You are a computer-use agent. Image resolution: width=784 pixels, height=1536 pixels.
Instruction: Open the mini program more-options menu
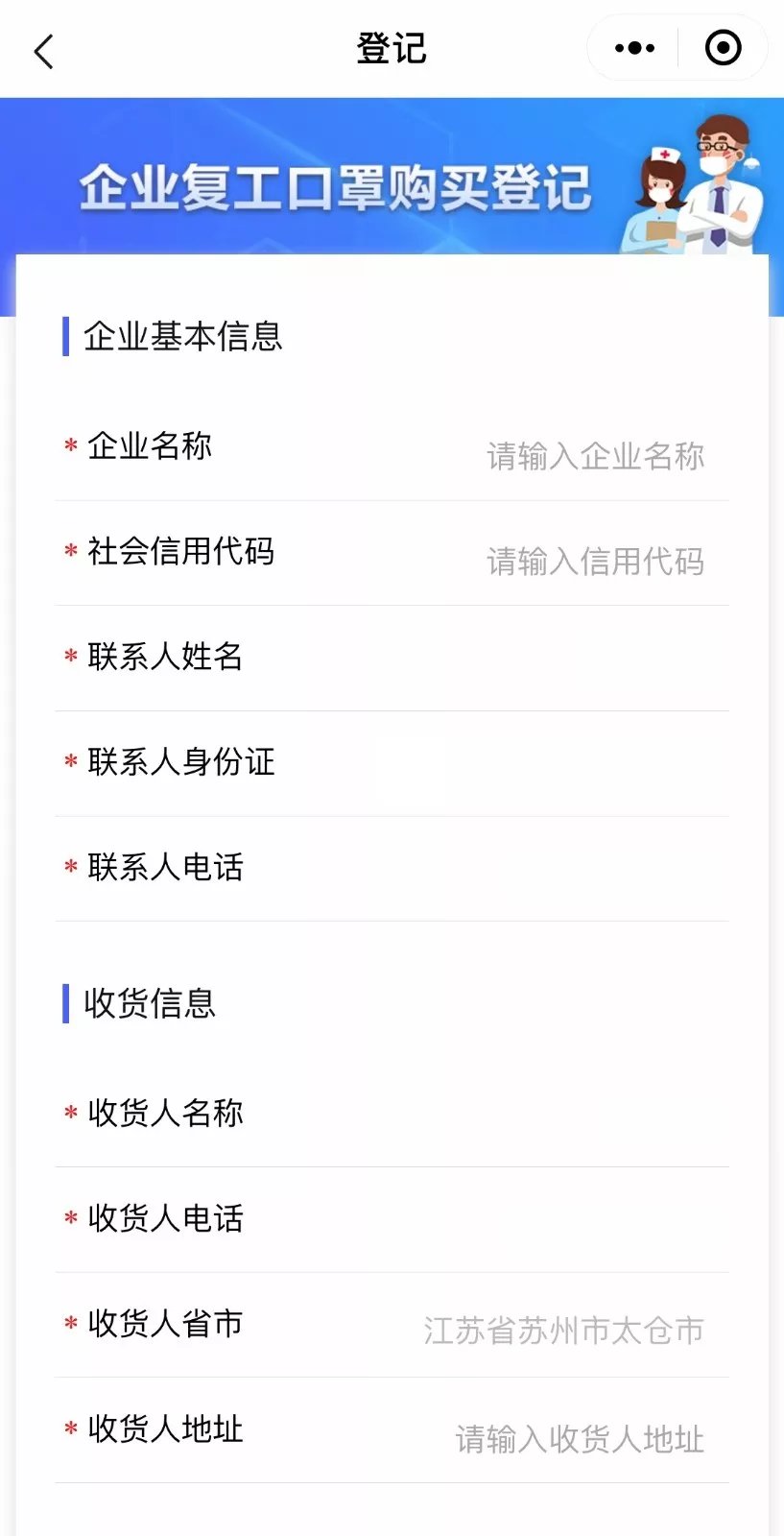[634, 48]
